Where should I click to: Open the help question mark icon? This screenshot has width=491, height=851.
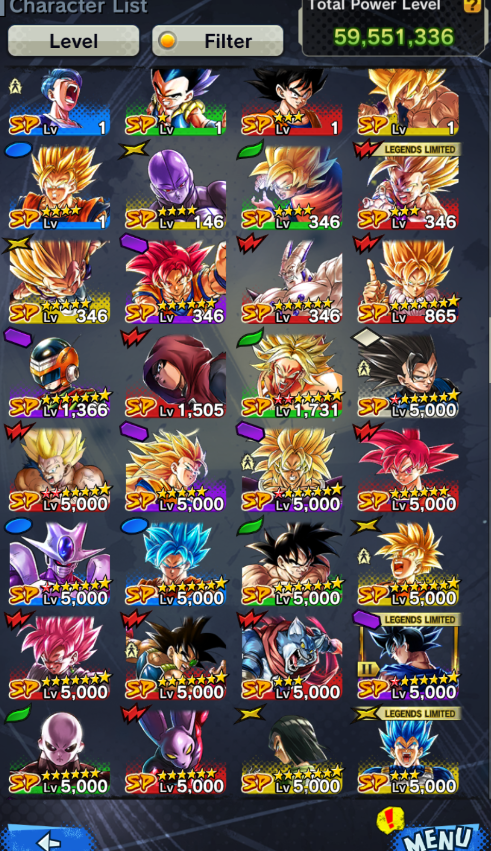[x=472, y=5]
